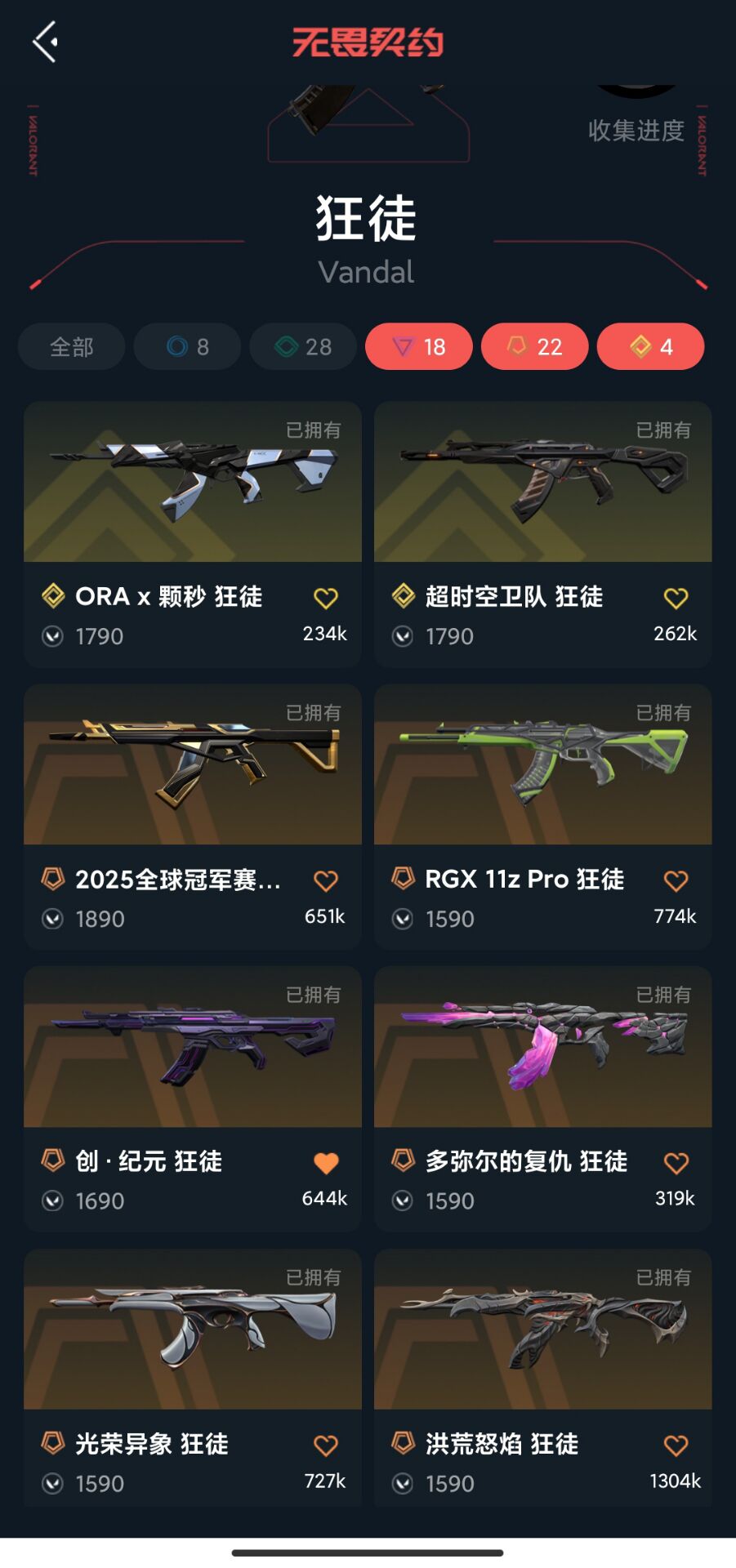Like the 超时空卫队 狂徒 skin
The height and width of the screenshot is (1568, 736).
(676, 599)
